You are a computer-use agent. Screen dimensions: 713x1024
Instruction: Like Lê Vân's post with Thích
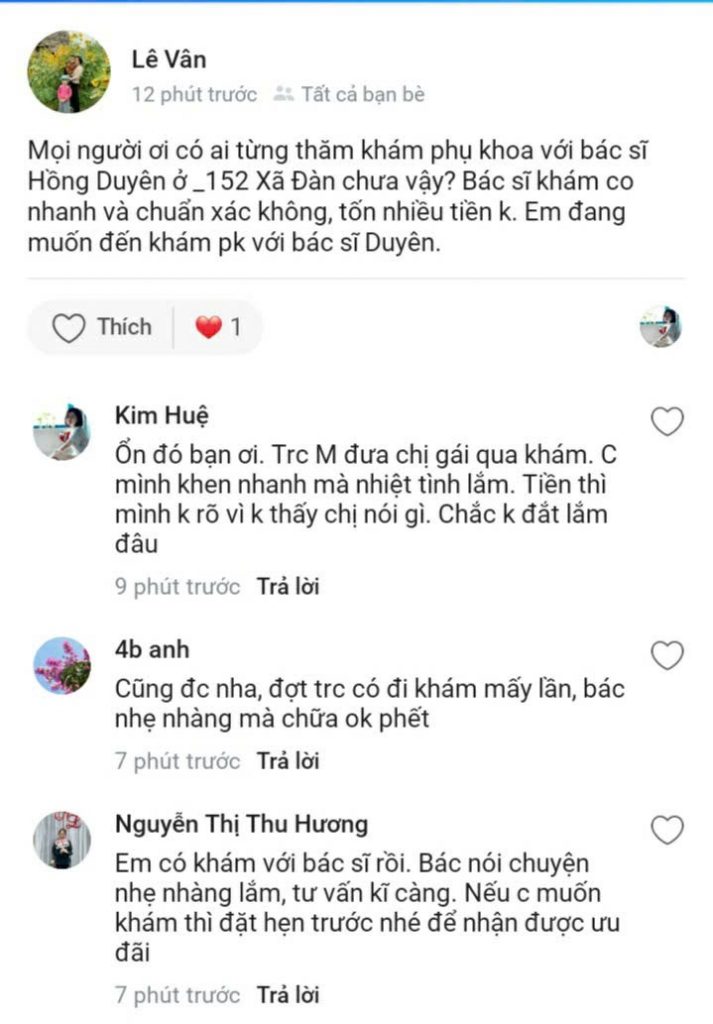[102, 327]
